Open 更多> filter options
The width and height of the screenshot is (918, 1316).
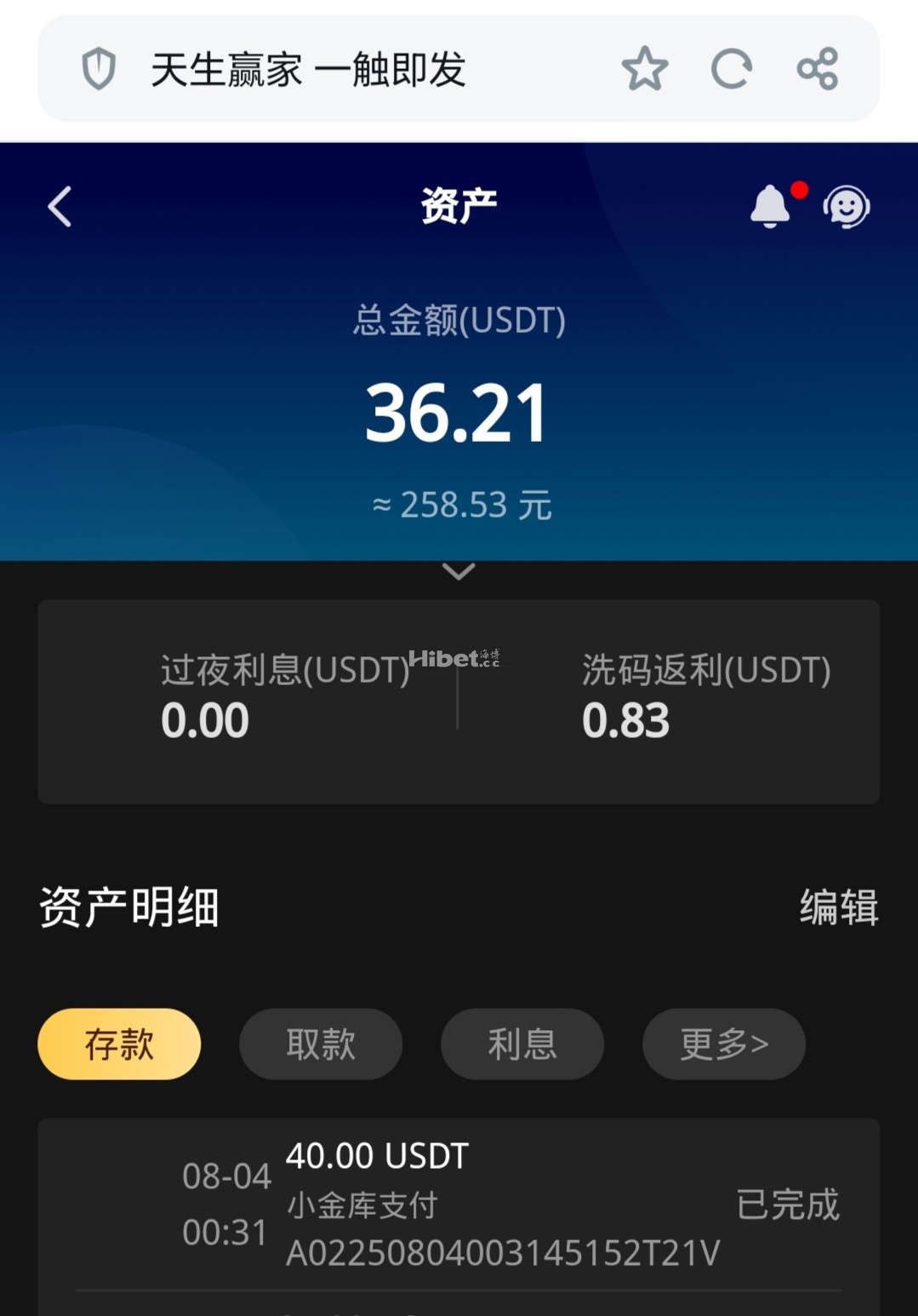click(x=723, y=1044)
